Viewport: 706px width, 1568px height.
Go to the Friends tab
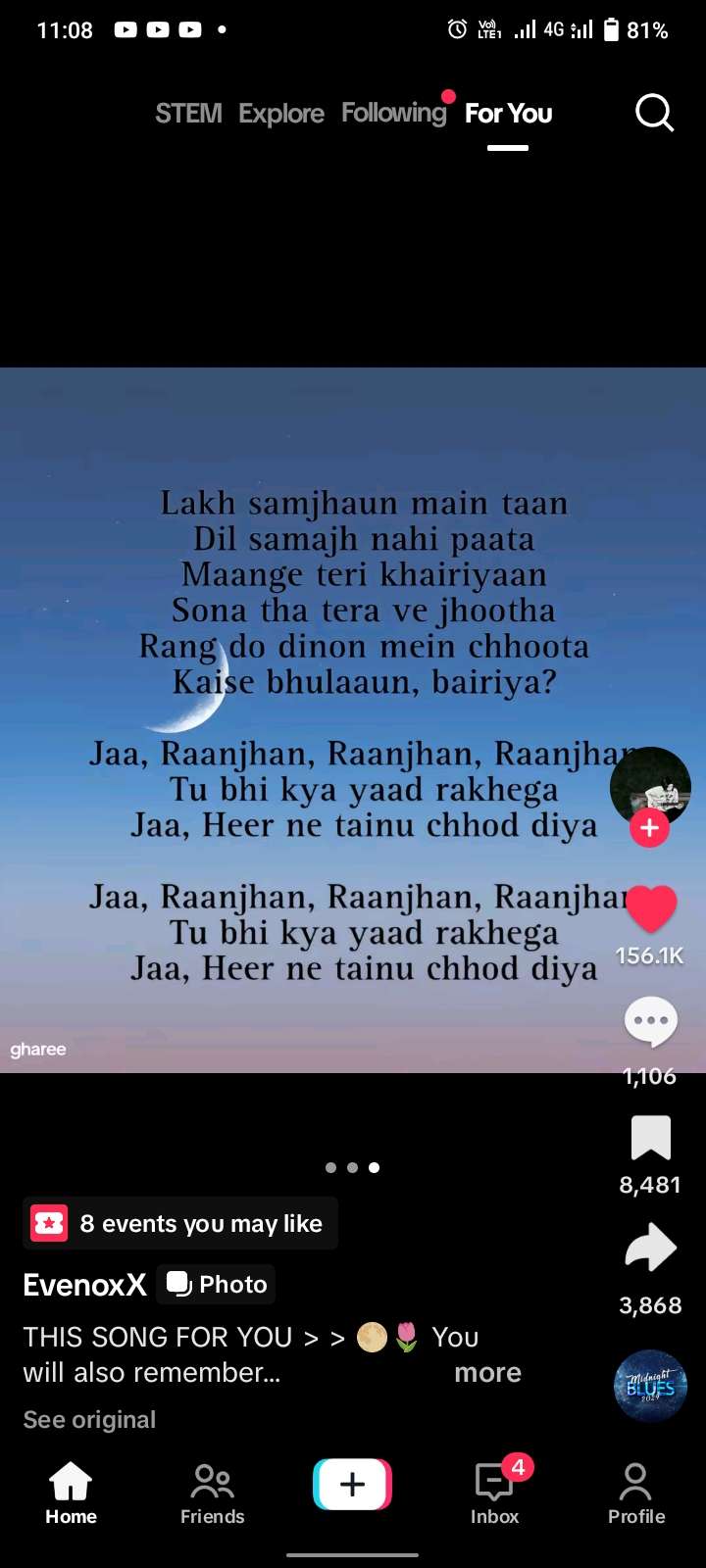click(212, 1494)
